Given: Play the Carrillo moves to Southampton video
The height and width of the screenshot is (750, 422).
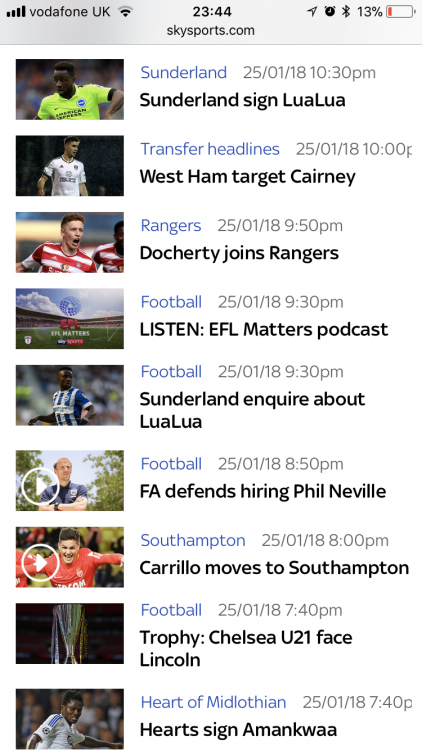Looking at the screenshot, I should [40, 563].
